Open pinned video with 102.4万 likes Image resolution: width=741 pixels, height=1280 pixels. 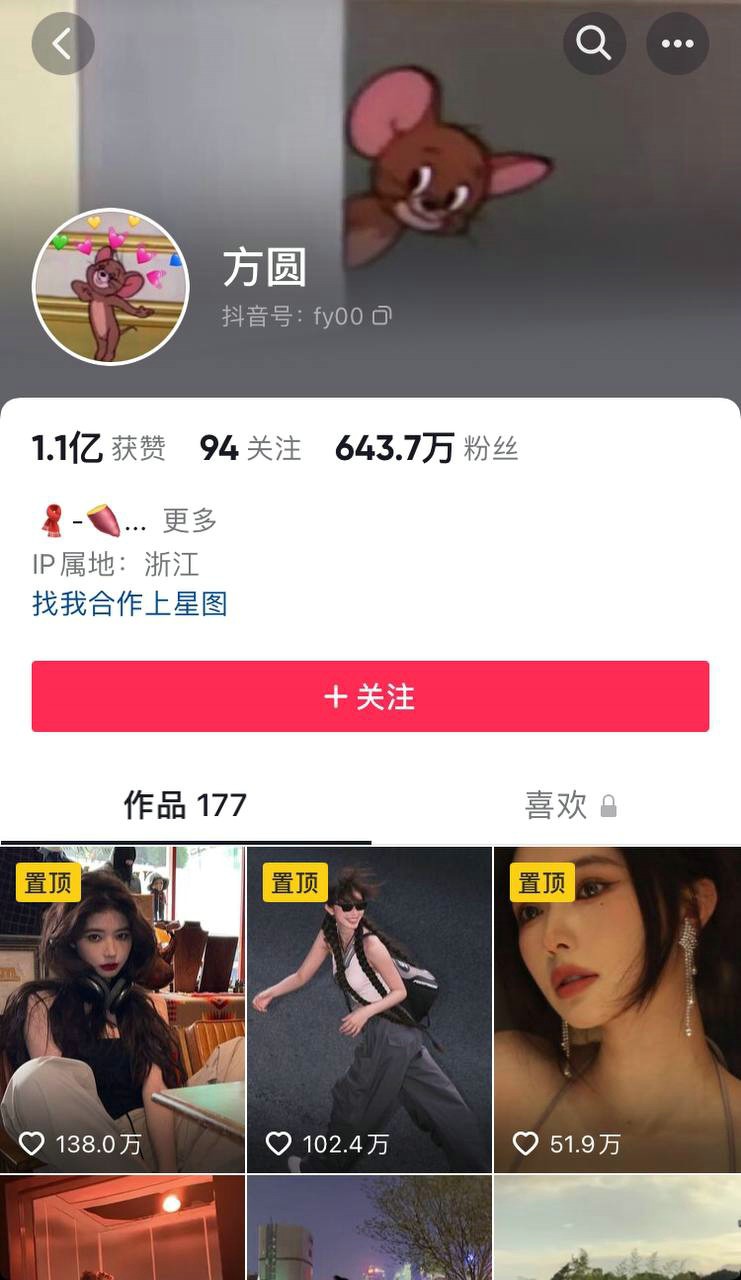pyautogui.click(x=369, y=1008)
